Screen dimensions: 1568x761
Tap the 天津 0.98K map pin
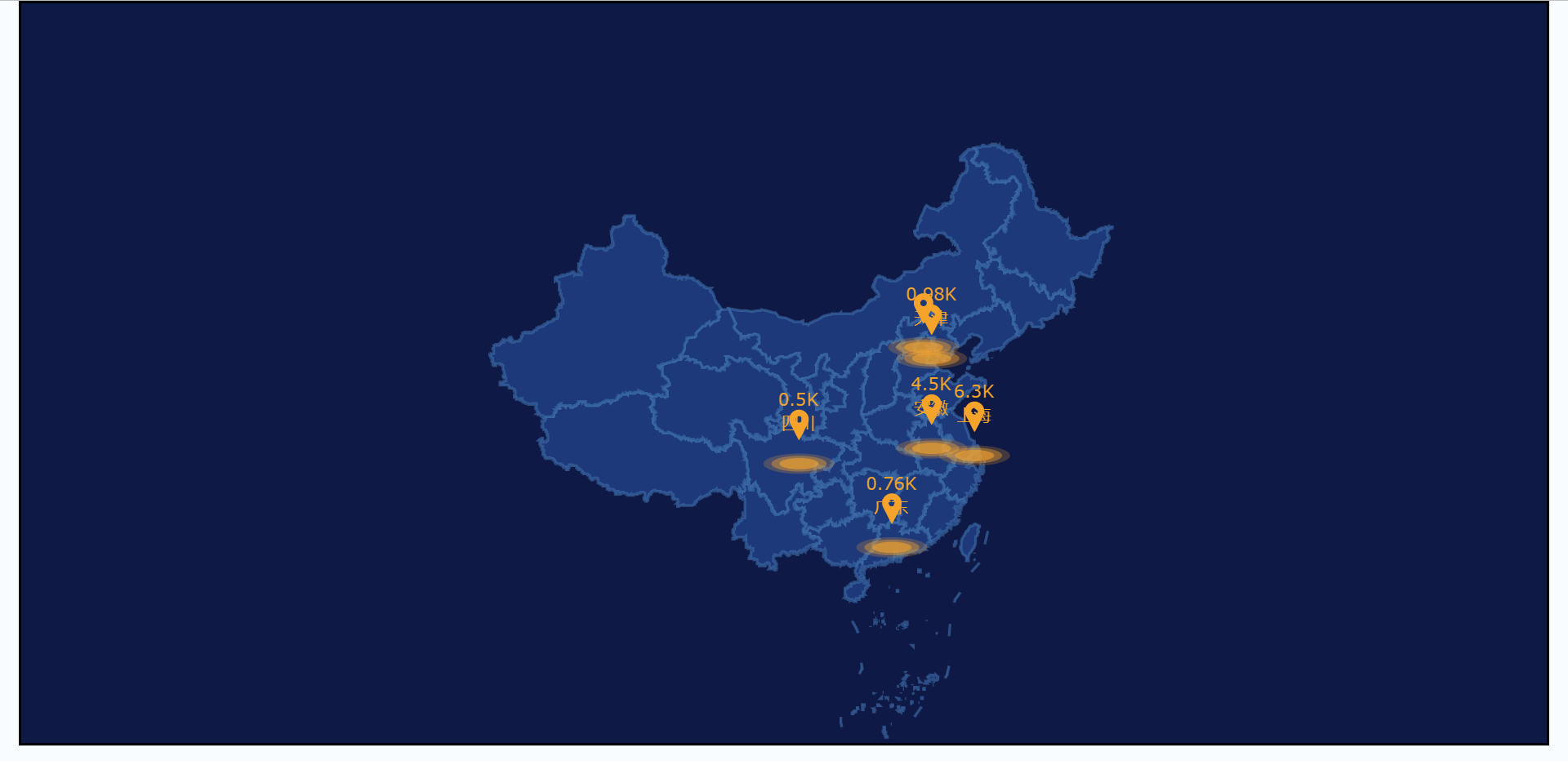932,318
